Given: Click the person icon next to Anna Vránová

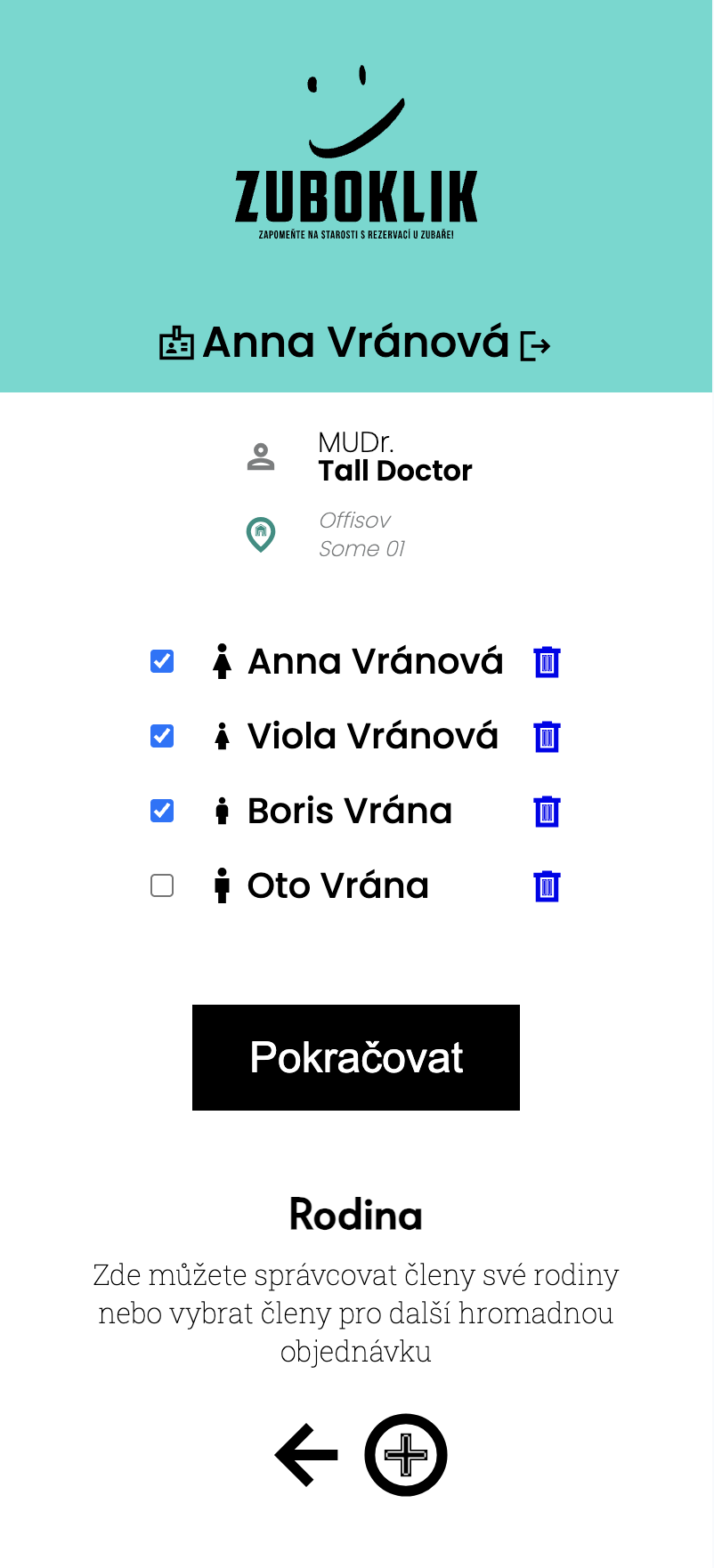Looking at the screenshot, I should tap(222, 661).
